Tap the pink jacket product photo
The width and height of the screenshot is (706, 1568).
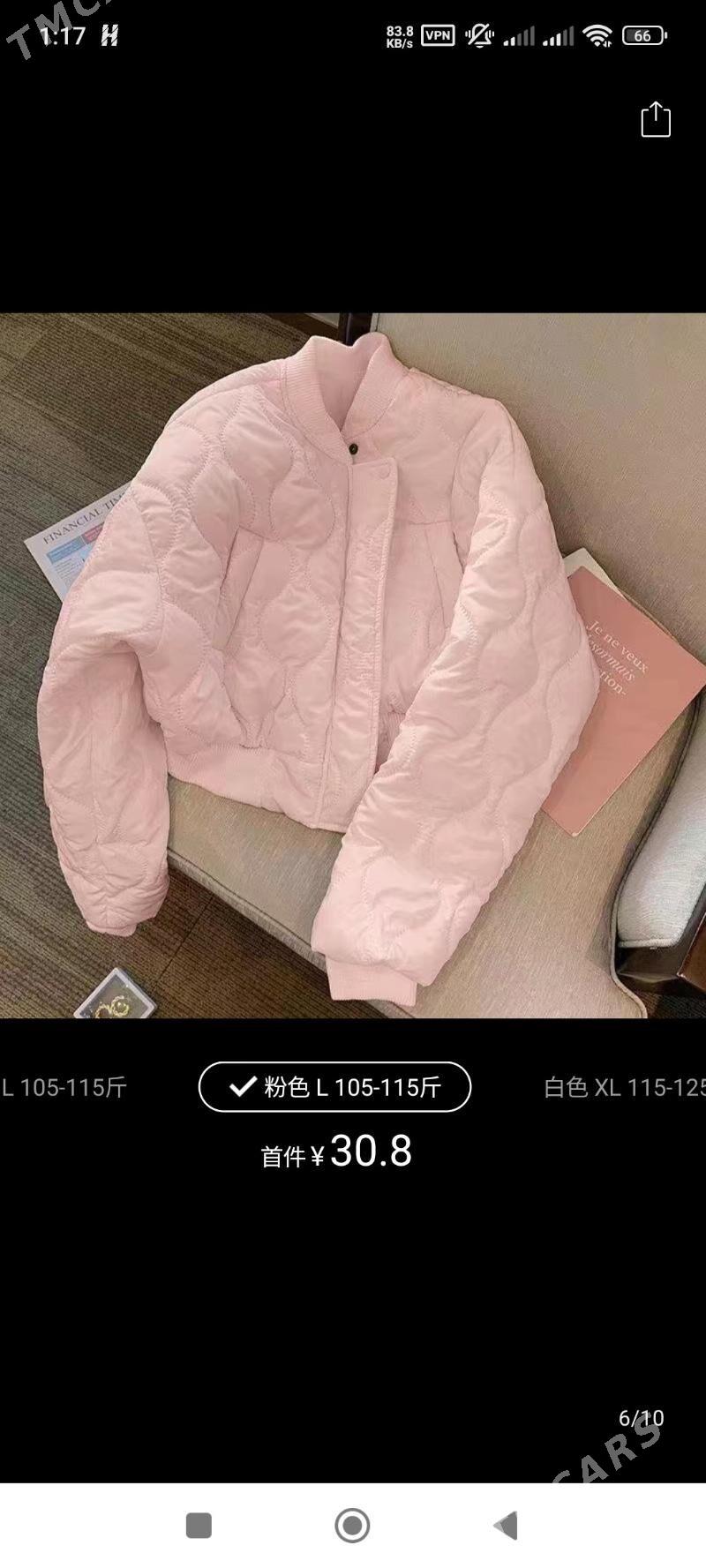point(353,665)
